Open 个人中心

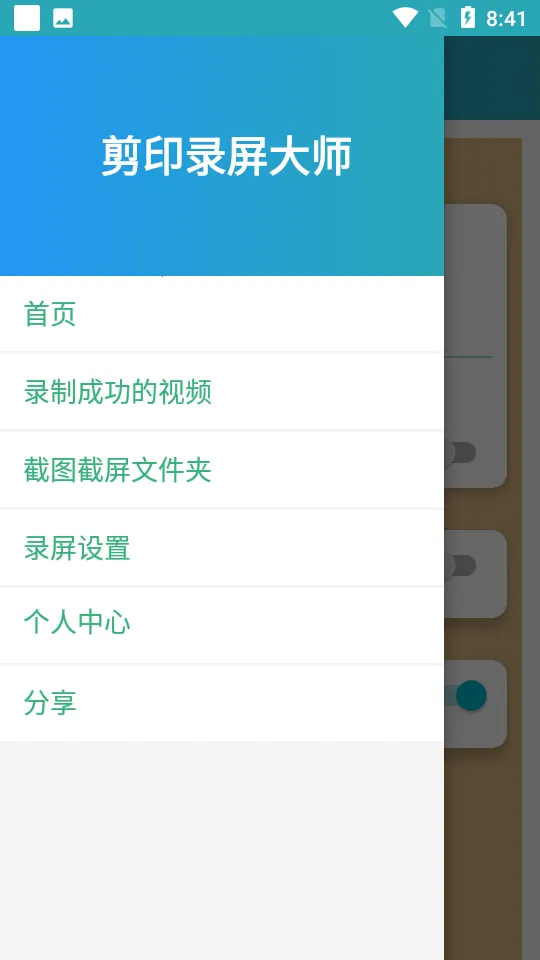point(222,625)
